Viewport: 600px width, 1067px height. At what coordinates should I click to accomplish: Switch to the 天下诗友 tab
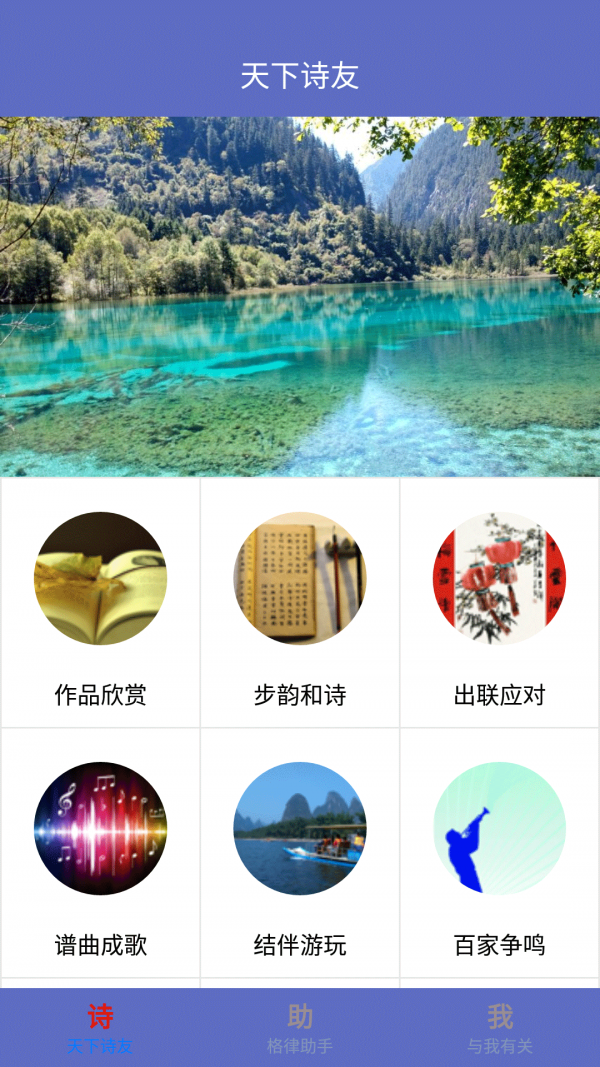pyautogui.click(x=100, y=1028)
